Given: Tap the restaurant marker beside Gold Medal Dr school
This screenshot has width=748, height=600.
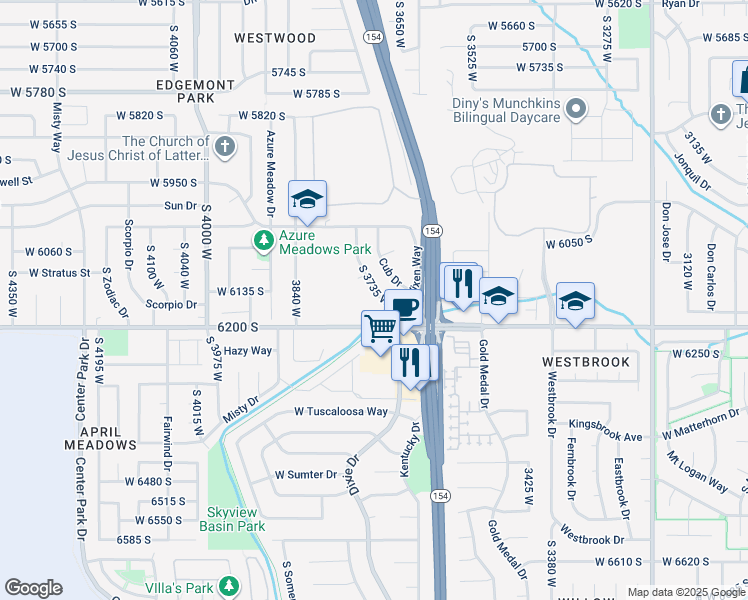Looking at the screenshot, I should tap(463, 285).
